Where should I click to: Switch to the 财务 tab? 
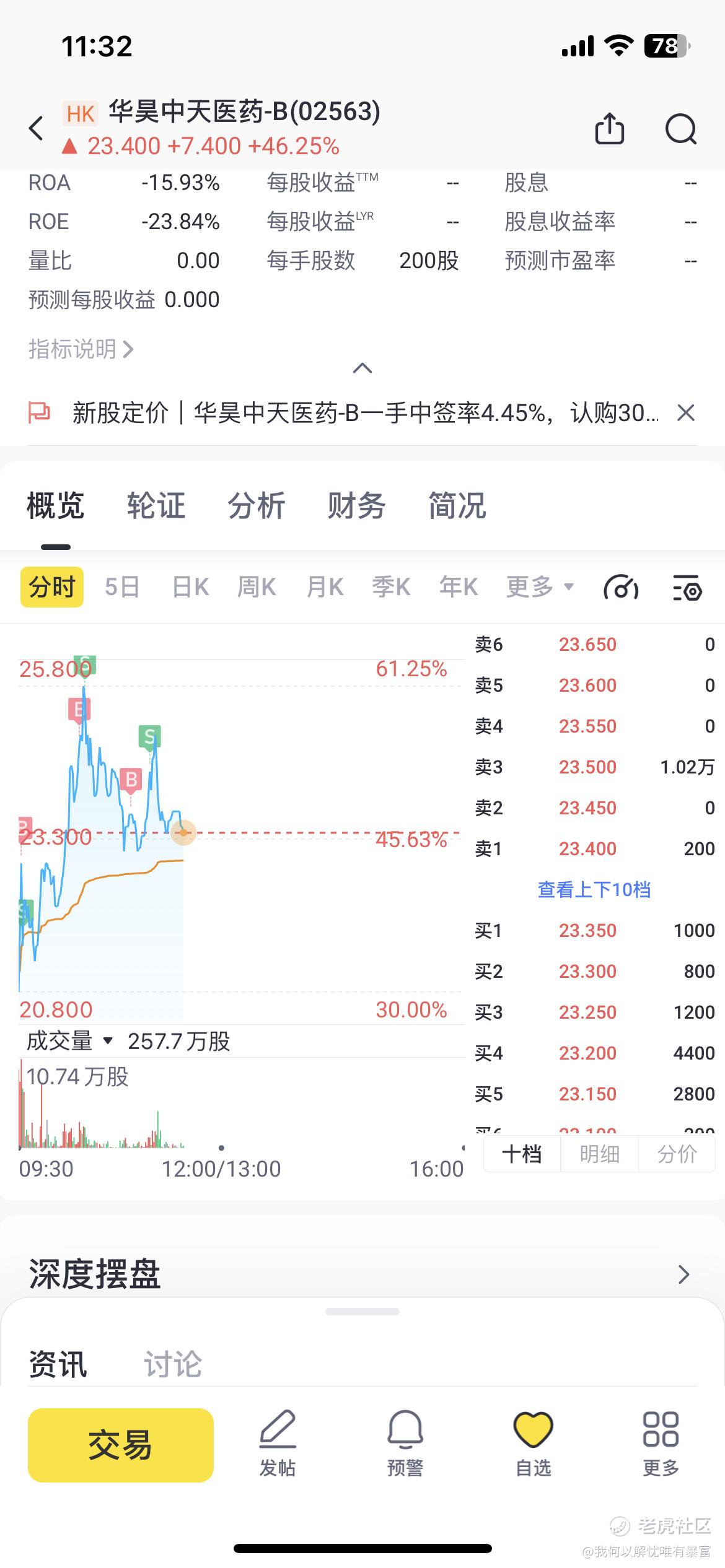[356, 505]
